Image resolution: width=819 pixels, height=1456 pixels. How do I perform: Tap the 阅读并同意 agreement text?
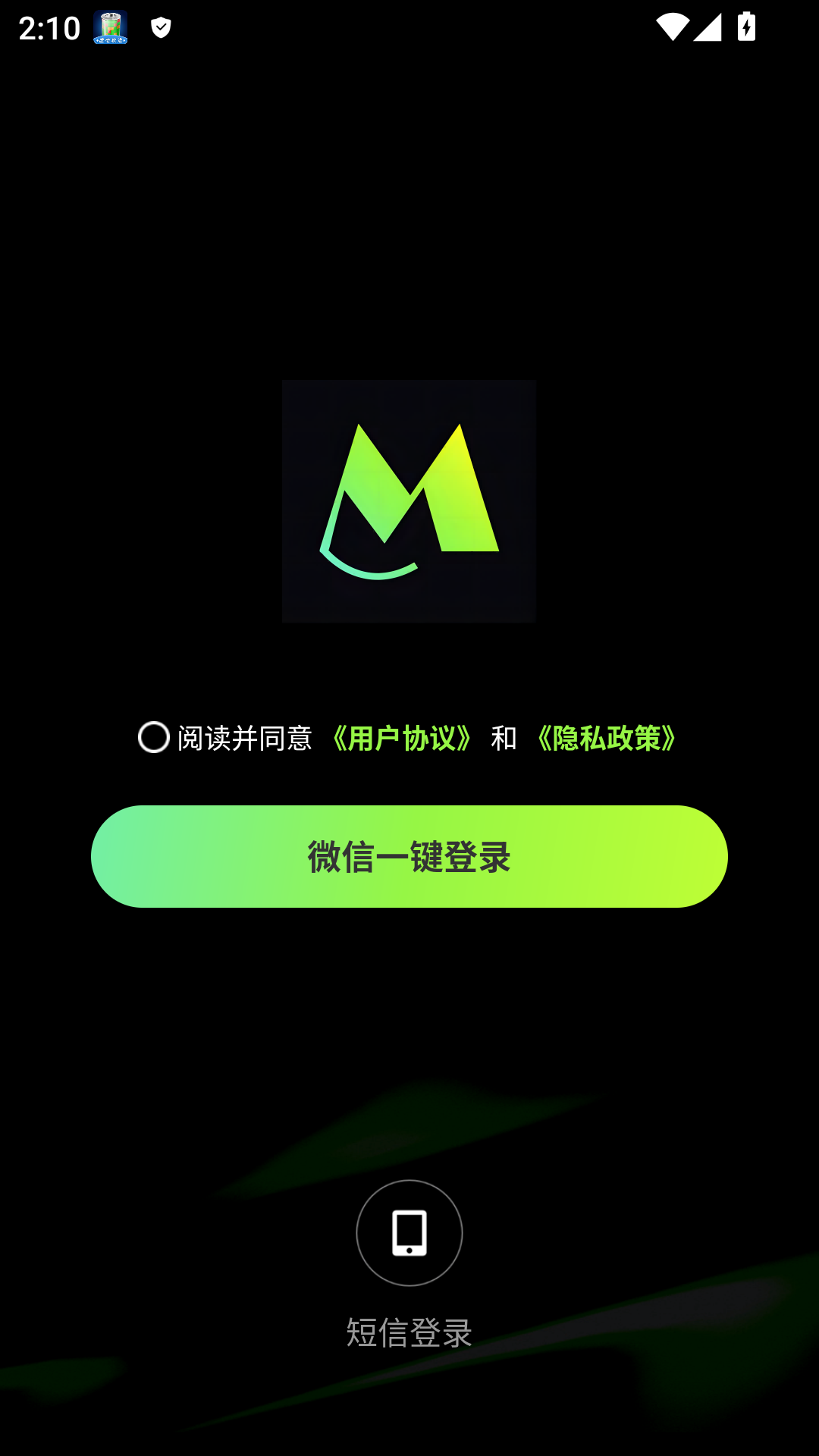(x=245, y=737)
